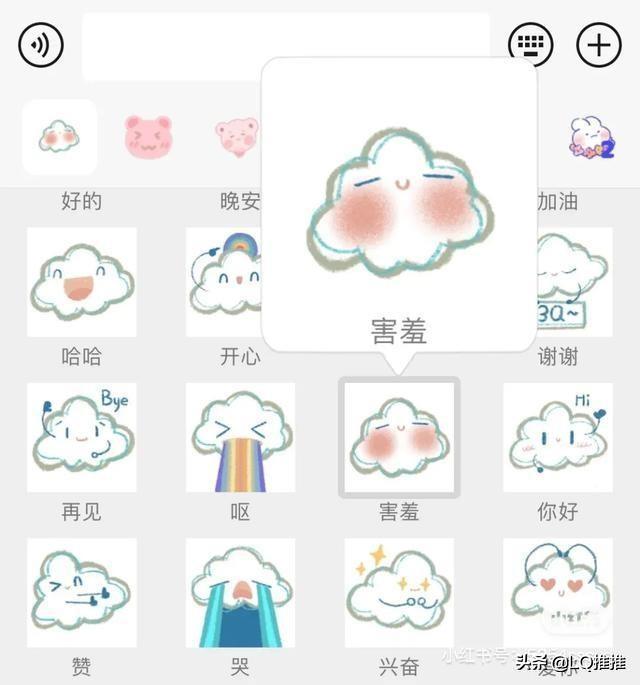Send the 赞 thumbs-up cloud sticker
Viewport: 640px width, 685px height.
pos(81,593)
